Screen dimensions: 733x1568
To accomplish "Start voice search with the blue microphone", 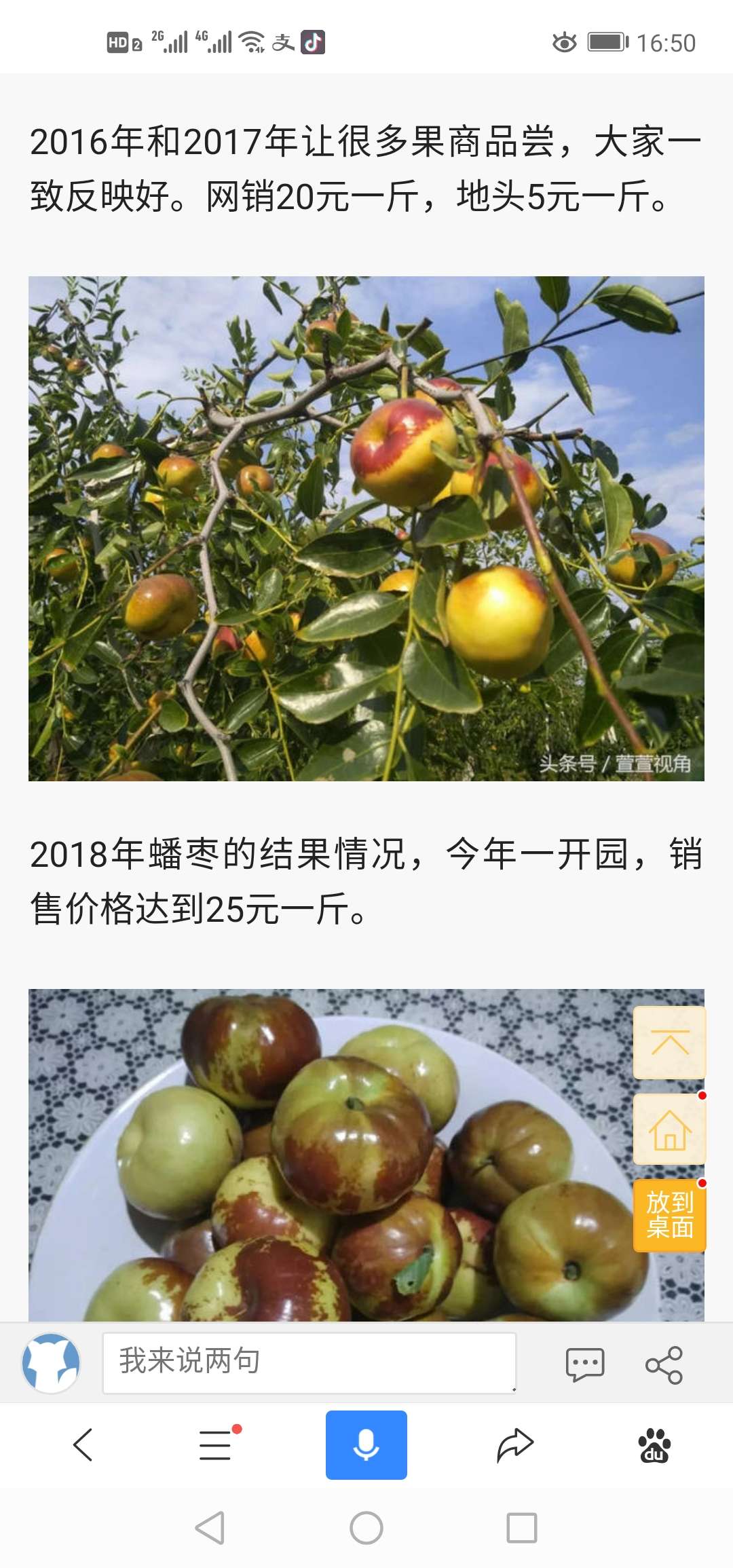I will 366,1444.
